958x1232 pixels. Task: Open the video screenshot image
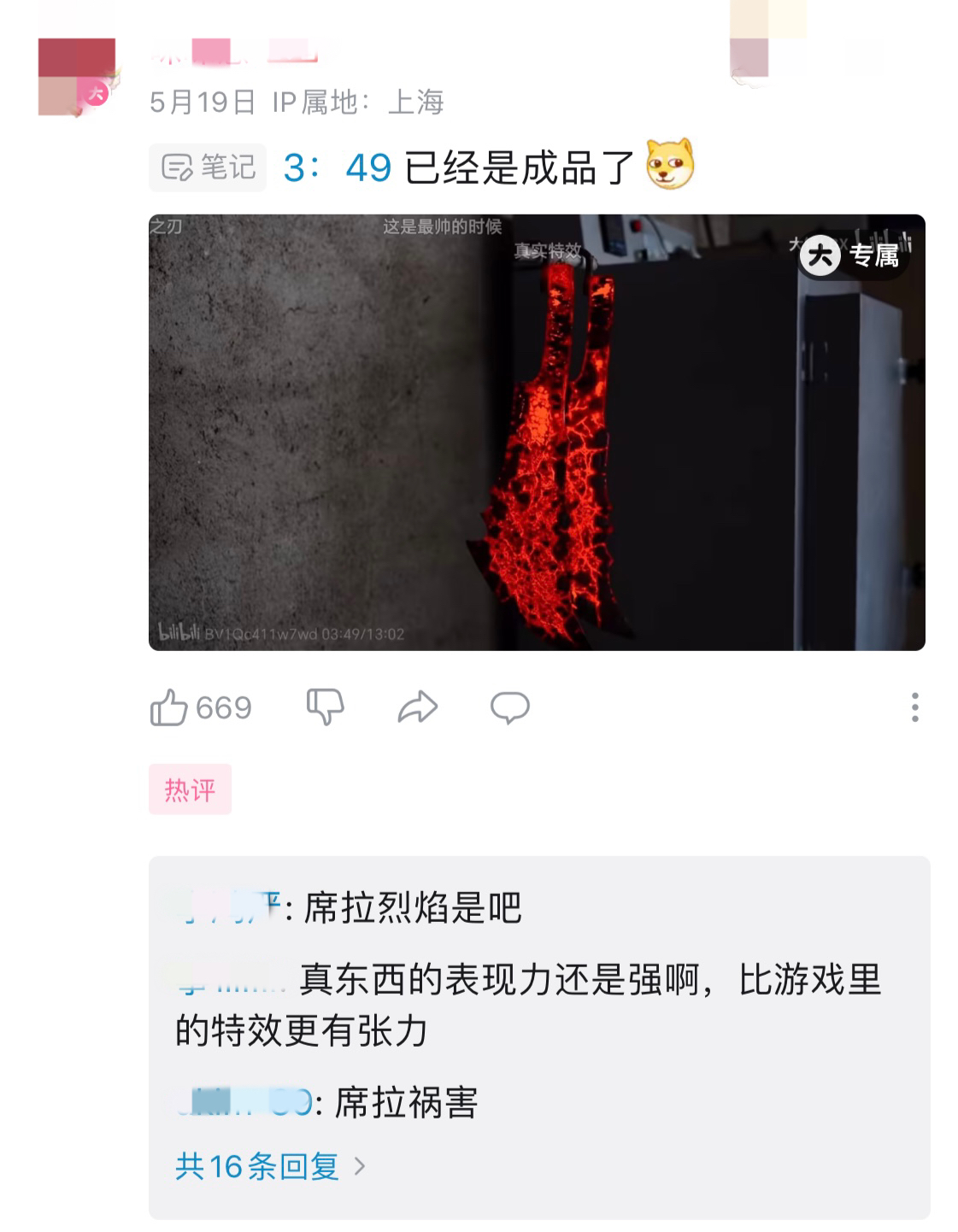[537, 432]
